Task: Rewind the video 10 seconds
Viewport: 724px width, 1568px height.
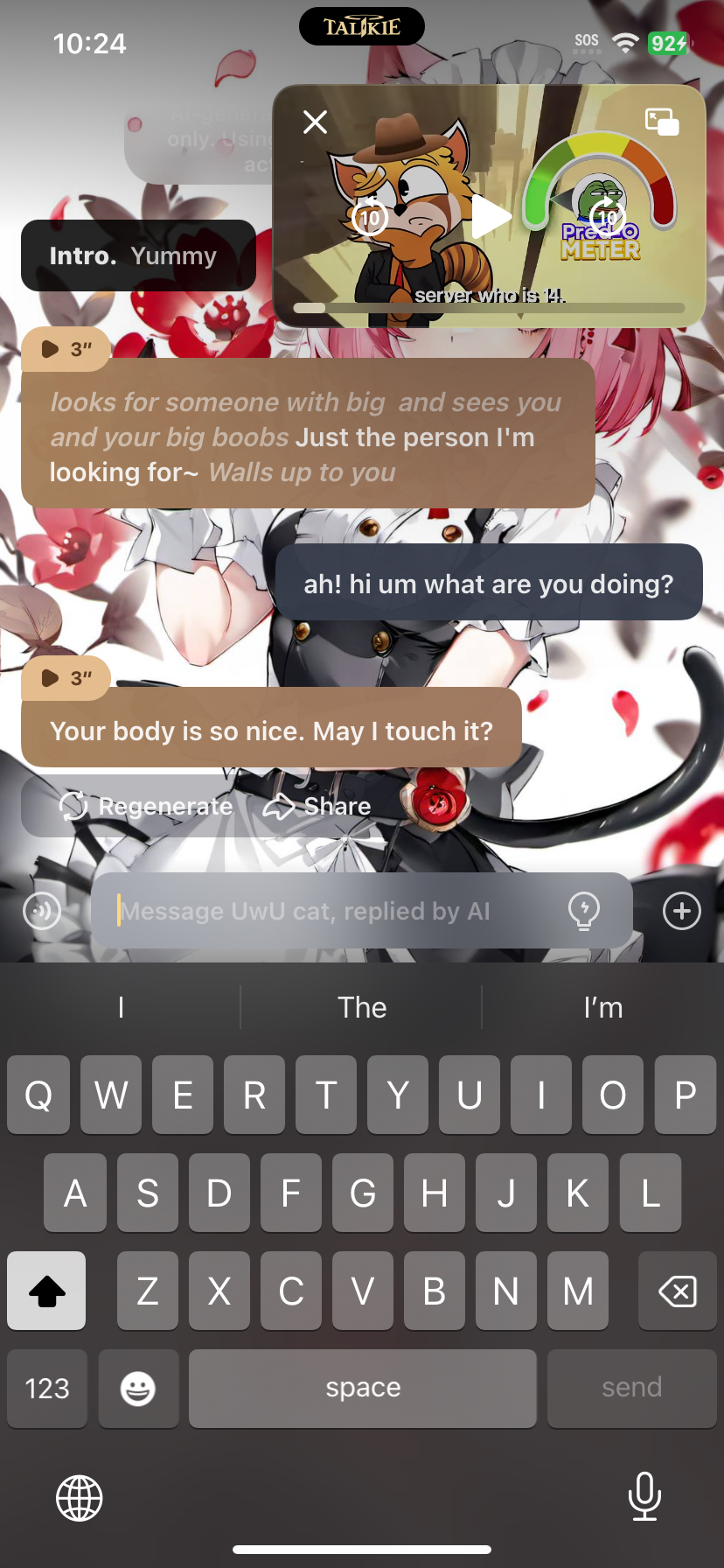Action: click(370, 217)
